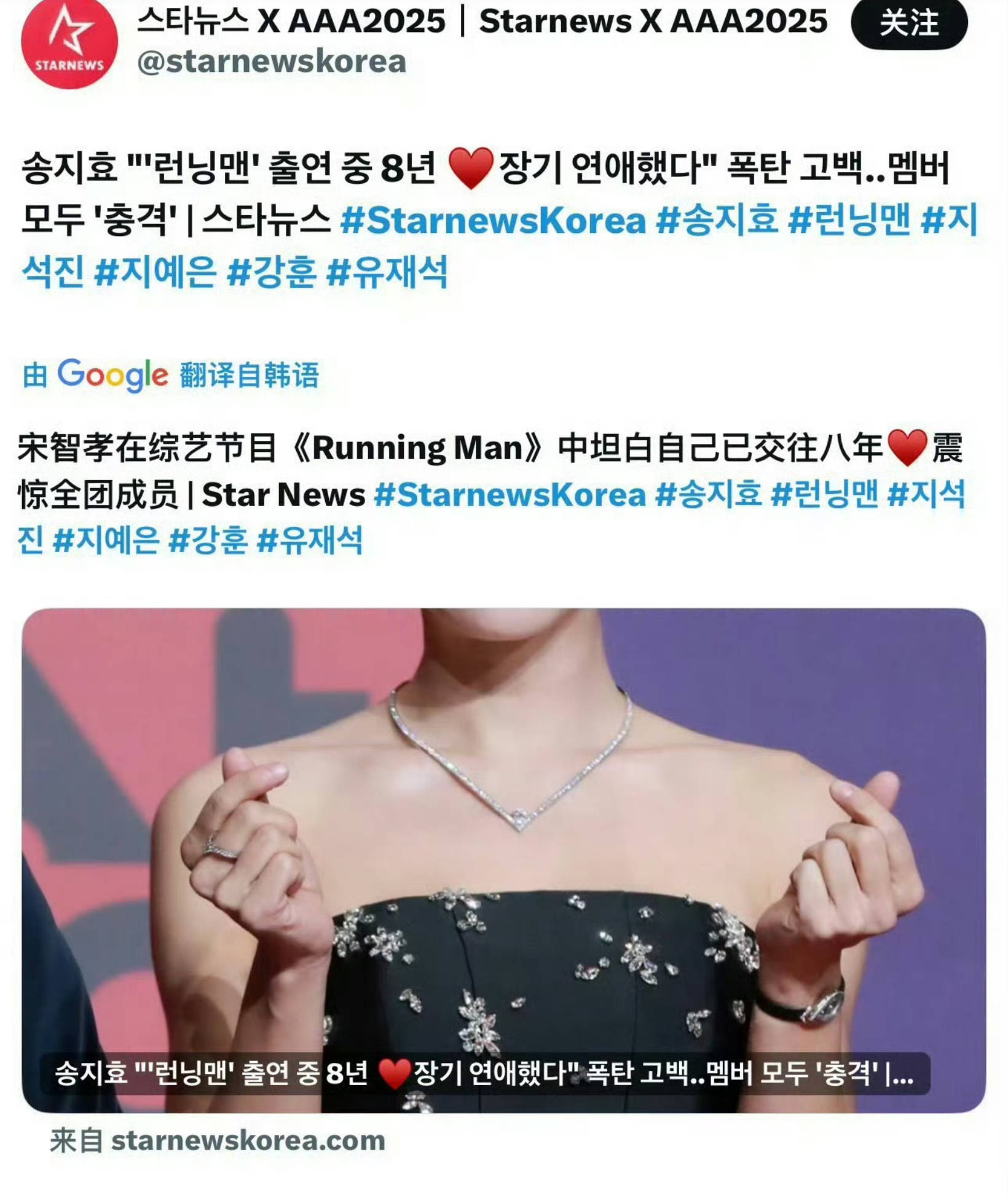Open the @starnewskorea account handle
The height and width of the screenshot is (1197, 1008).
click(x=271, y=62)
